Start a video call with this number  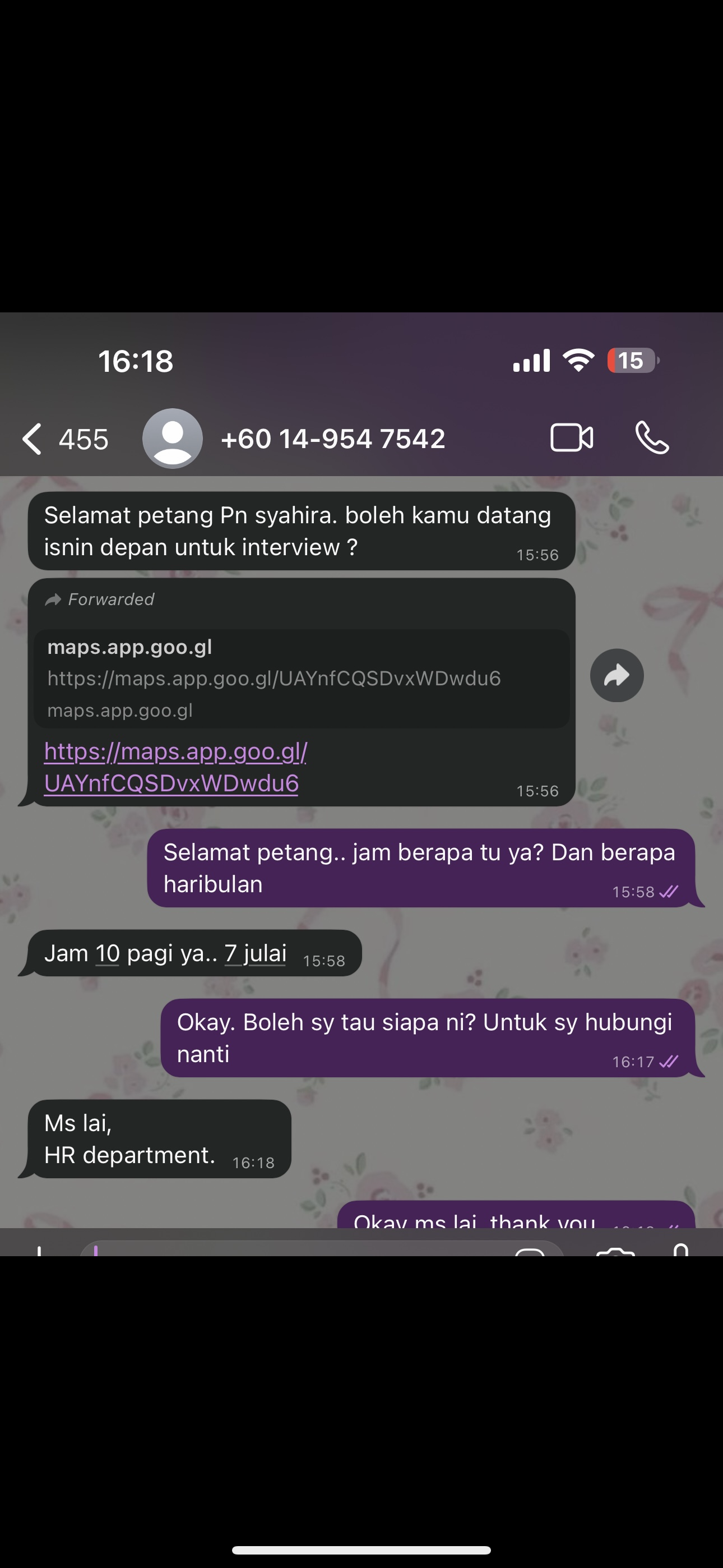click(572, 437)
